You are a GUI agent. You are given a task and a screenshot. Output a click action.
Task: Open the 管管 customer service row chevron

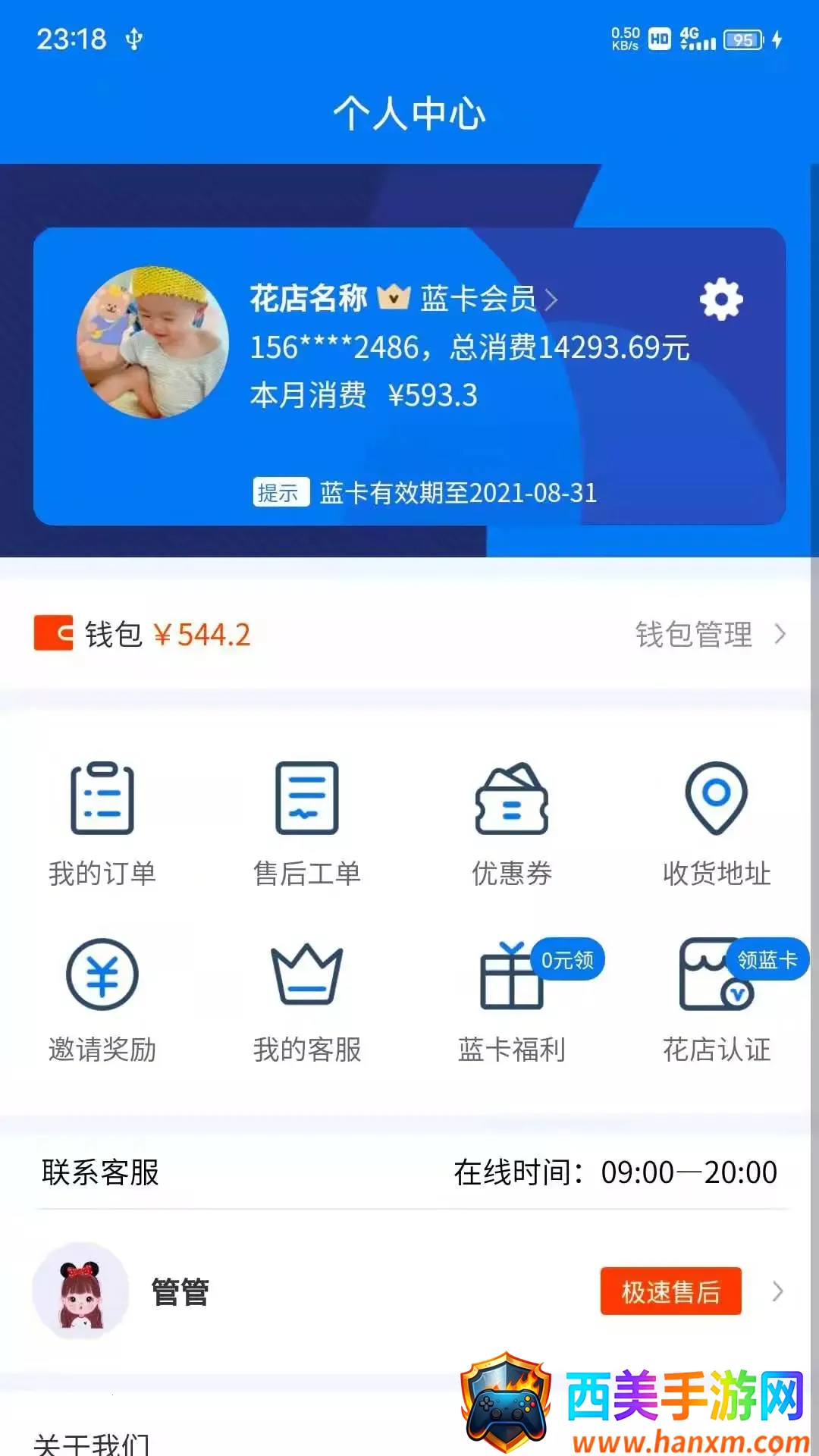[x=777, y=1291]
